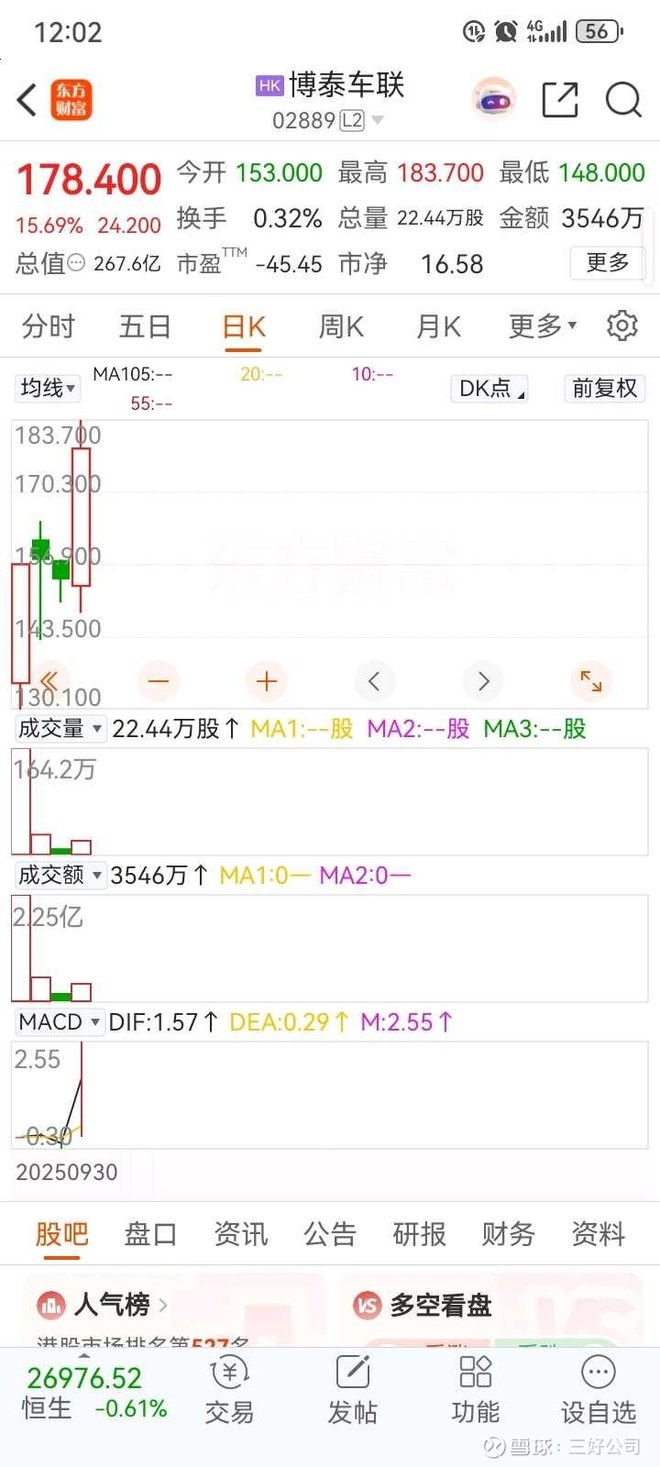The height and width of the screenshot is (1467, 660).
Task: Select the 月K chart tab
Action: (x=438, y=326)
